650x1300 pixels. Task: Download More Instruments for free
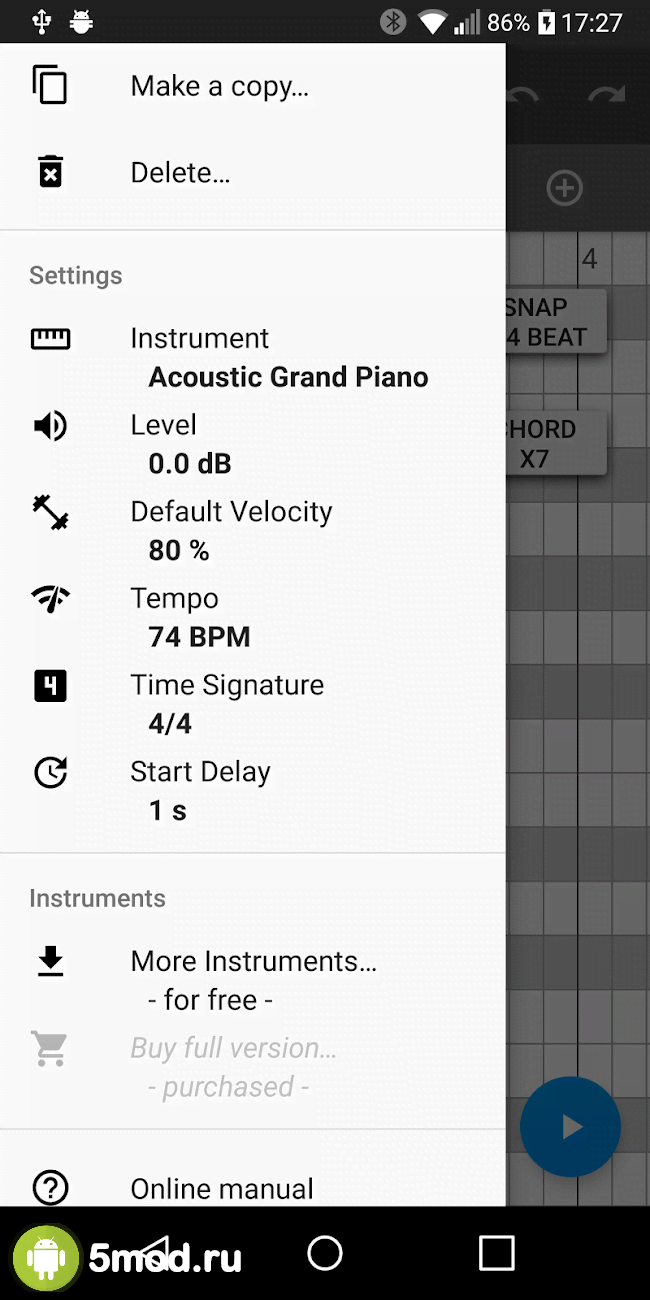253,980
